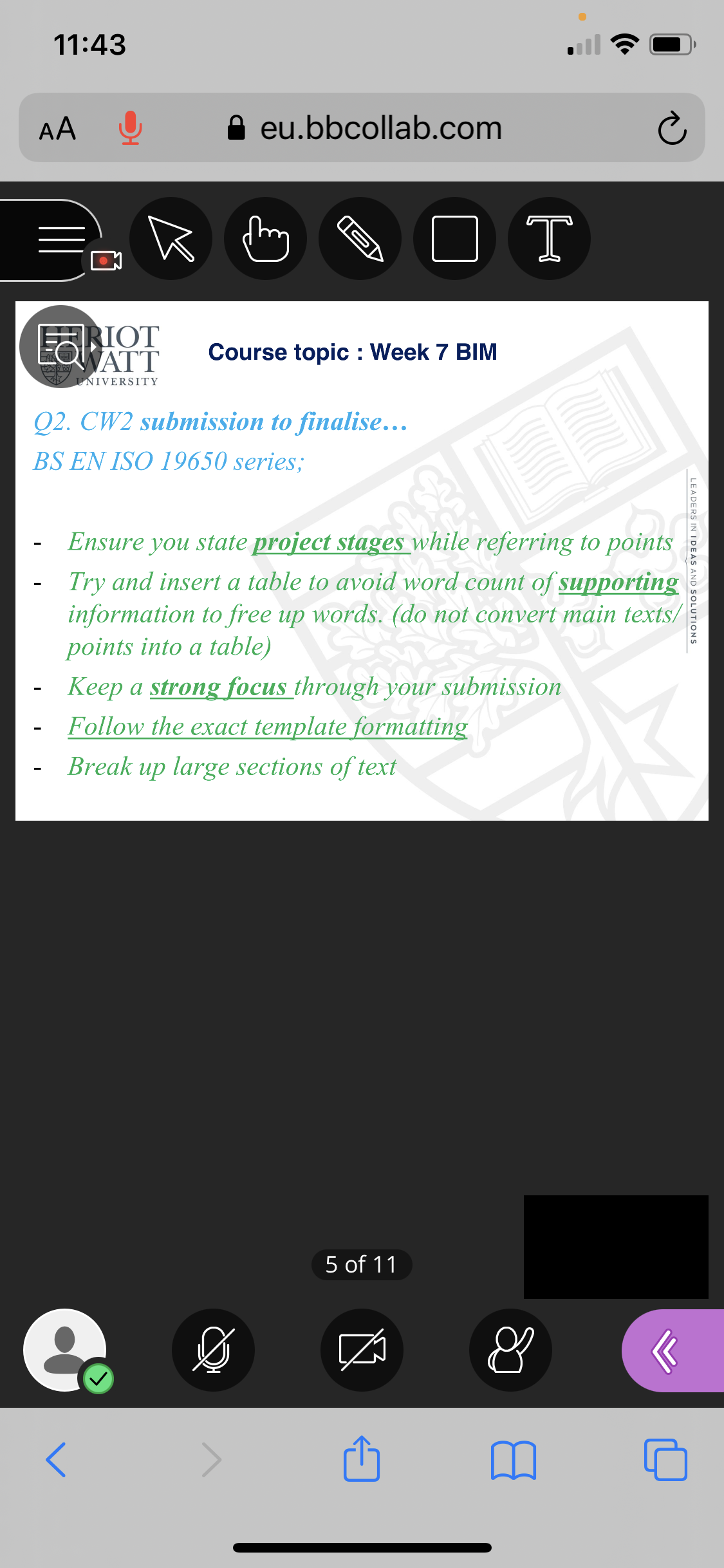Select the arrow pointer tool
The image size is (724, 1568).
pyautogui.click(x=171, y=239)
